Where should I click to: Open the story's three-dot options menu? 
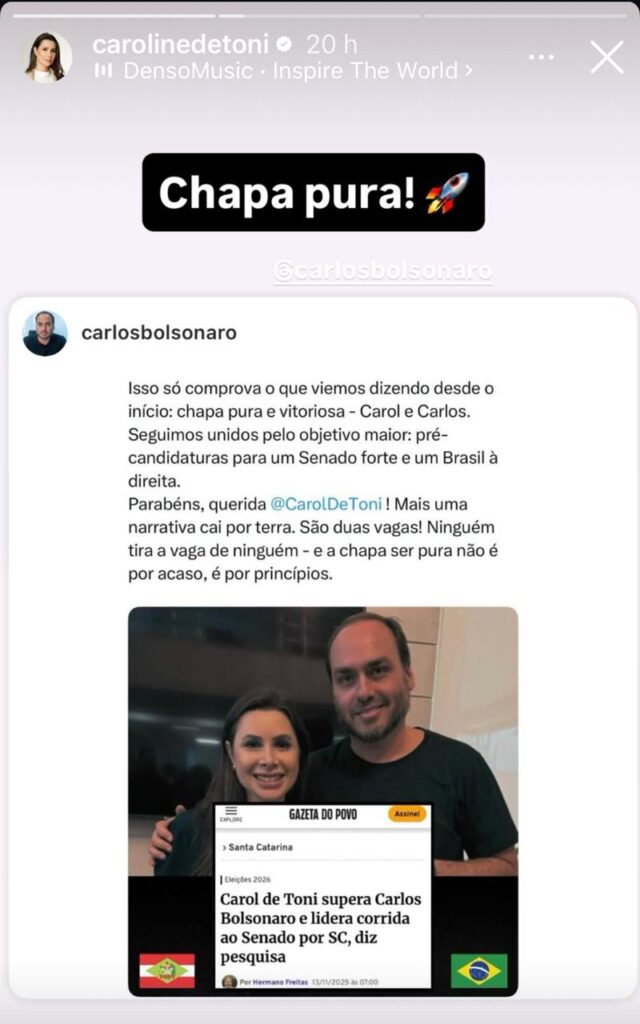tap(541, 57)
